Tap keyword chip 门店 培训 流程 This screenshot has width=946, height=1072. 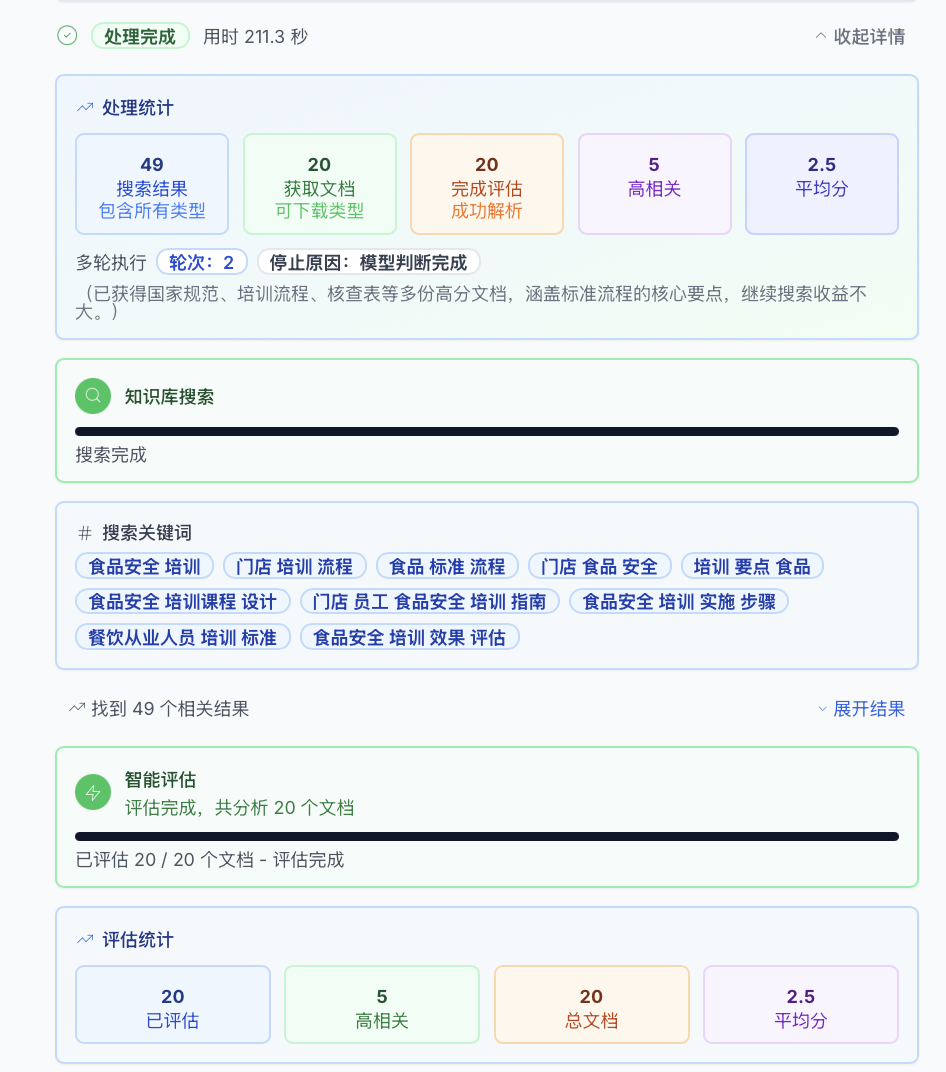click(294, 567)
